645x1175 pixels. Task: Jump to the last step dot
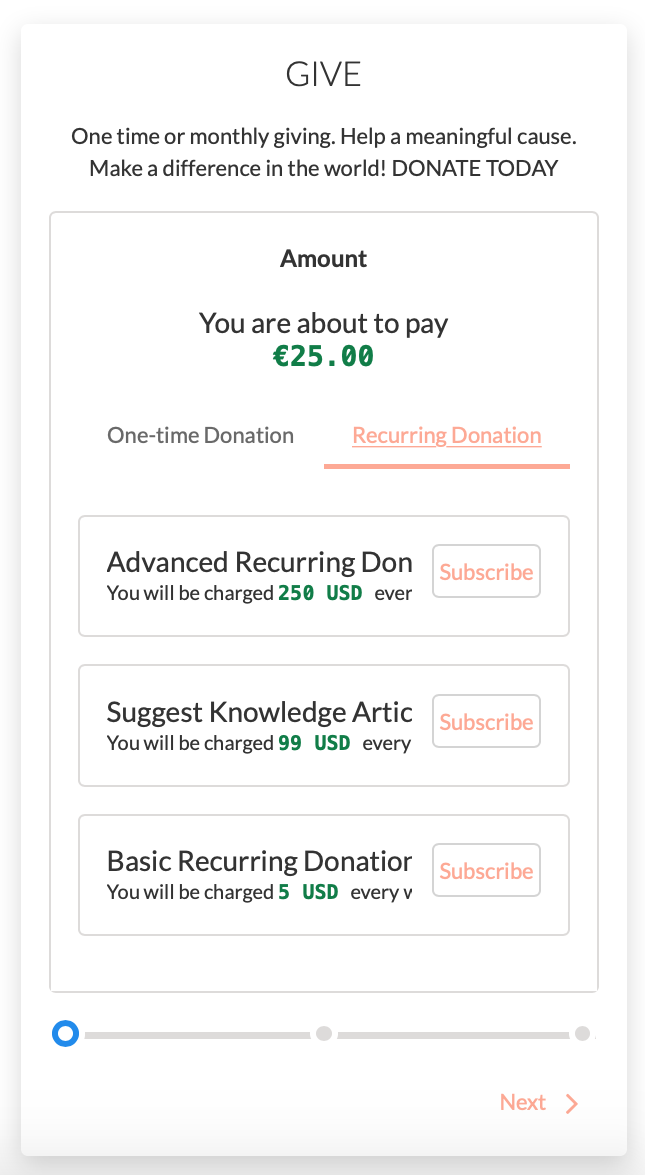click(582, 1034)
